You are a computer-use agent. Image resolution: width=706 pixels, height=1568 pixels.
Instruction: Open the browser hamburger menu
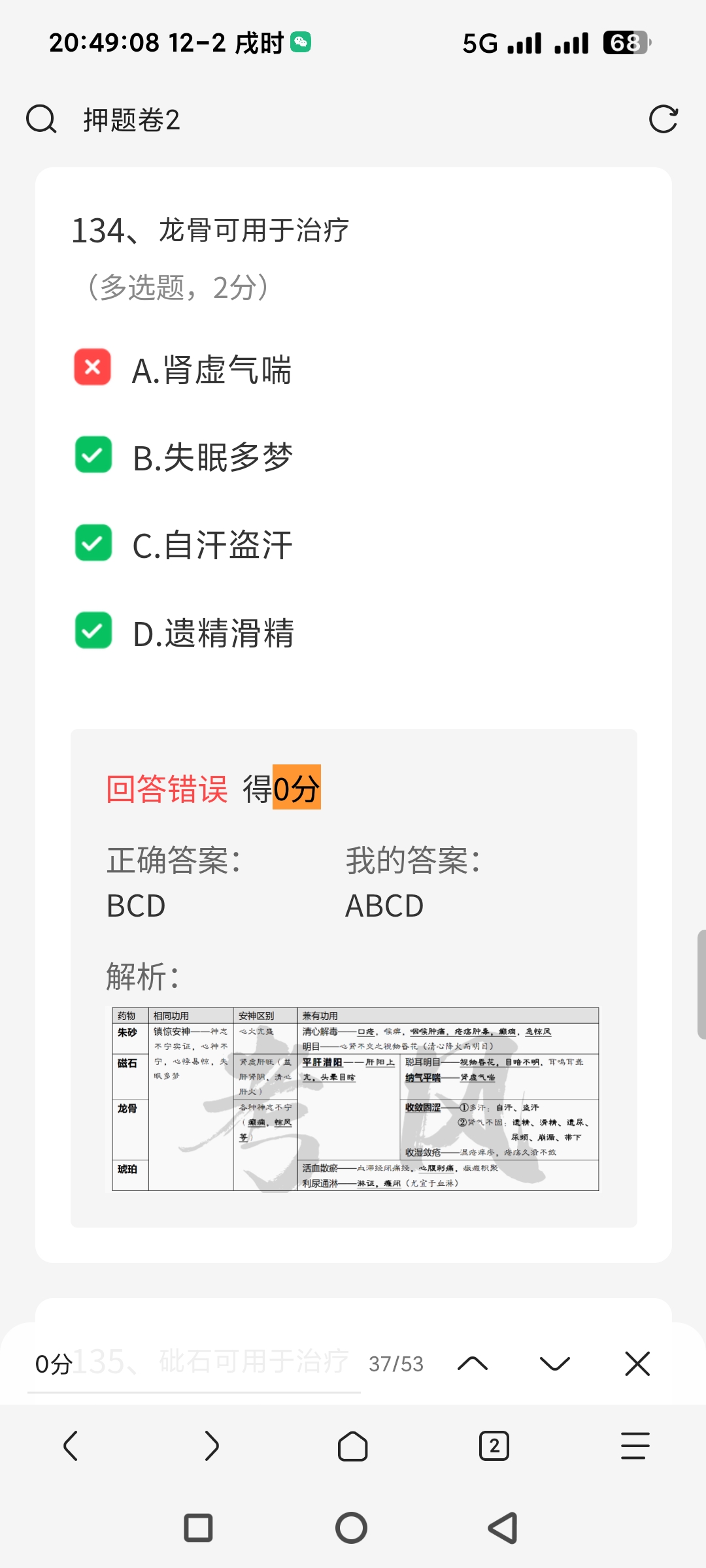coord(635,1445)
